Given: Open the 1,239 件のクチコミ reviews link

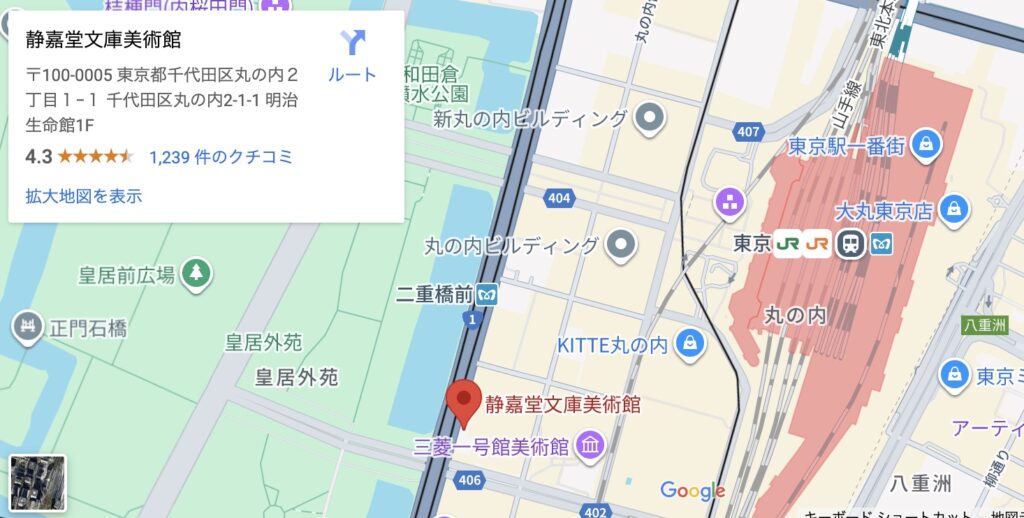Looking at the screenshot, I should tap(220, 156).
